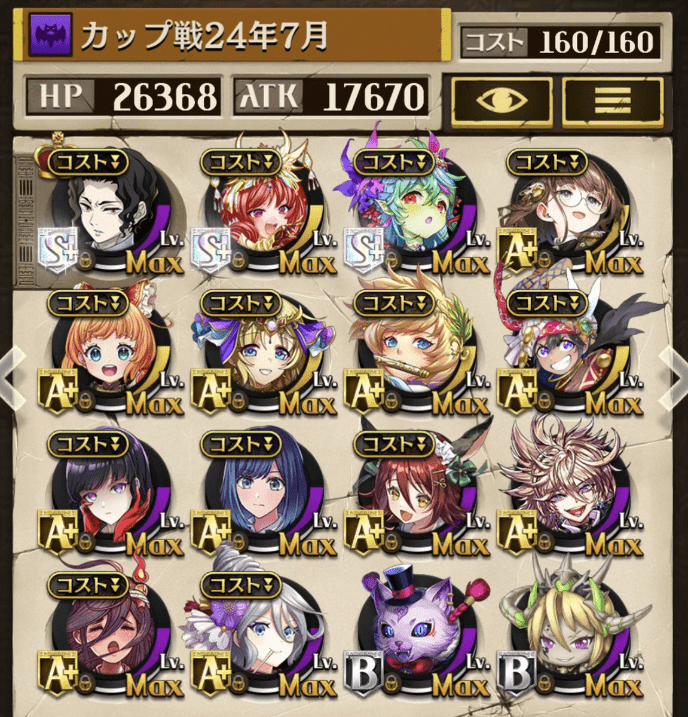The image size is (688, 717).
Task: Go to the previous deck with left arrow
Action: click(8, 368)
